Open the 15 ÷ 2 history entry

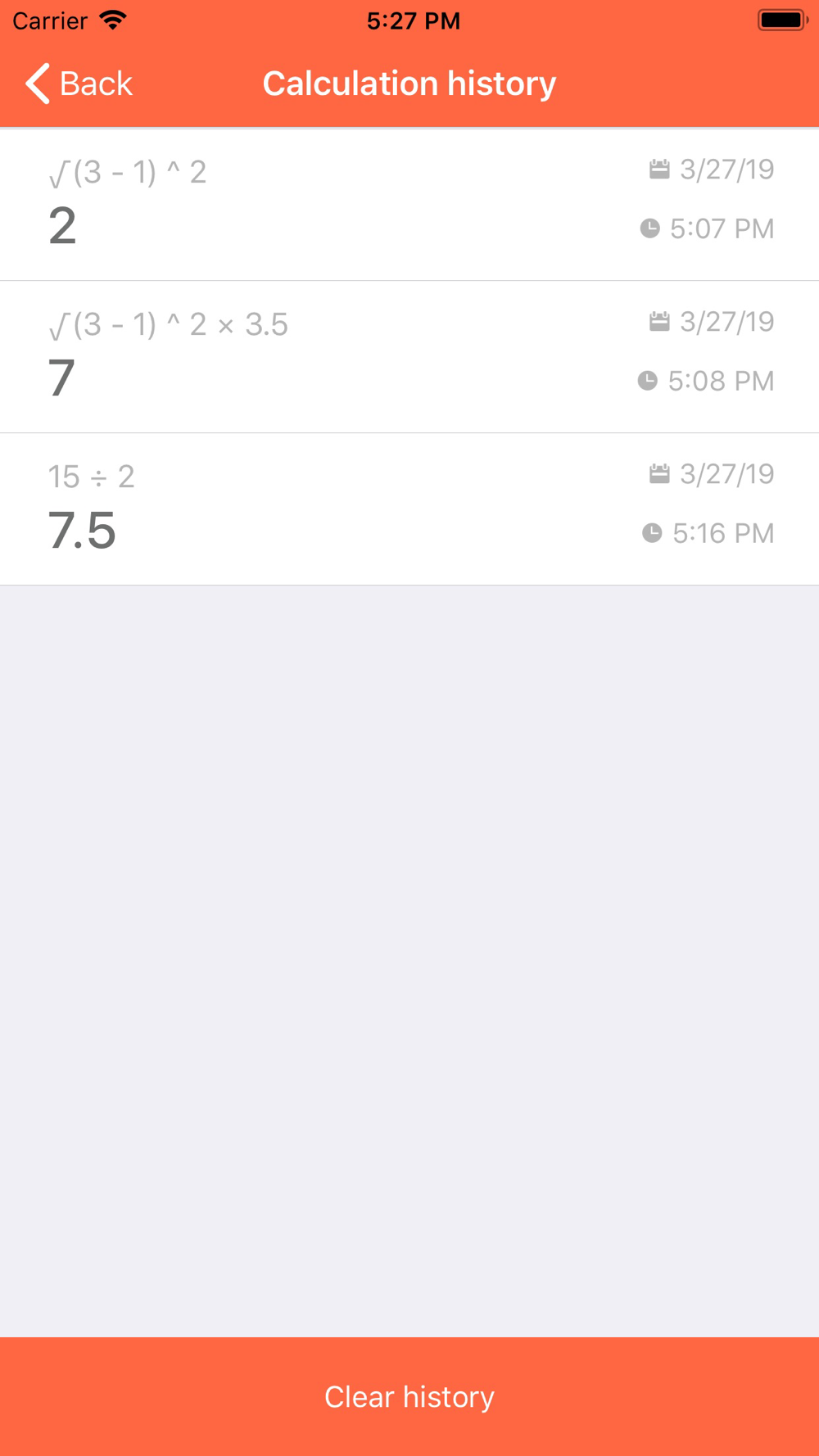click(409, 509)
